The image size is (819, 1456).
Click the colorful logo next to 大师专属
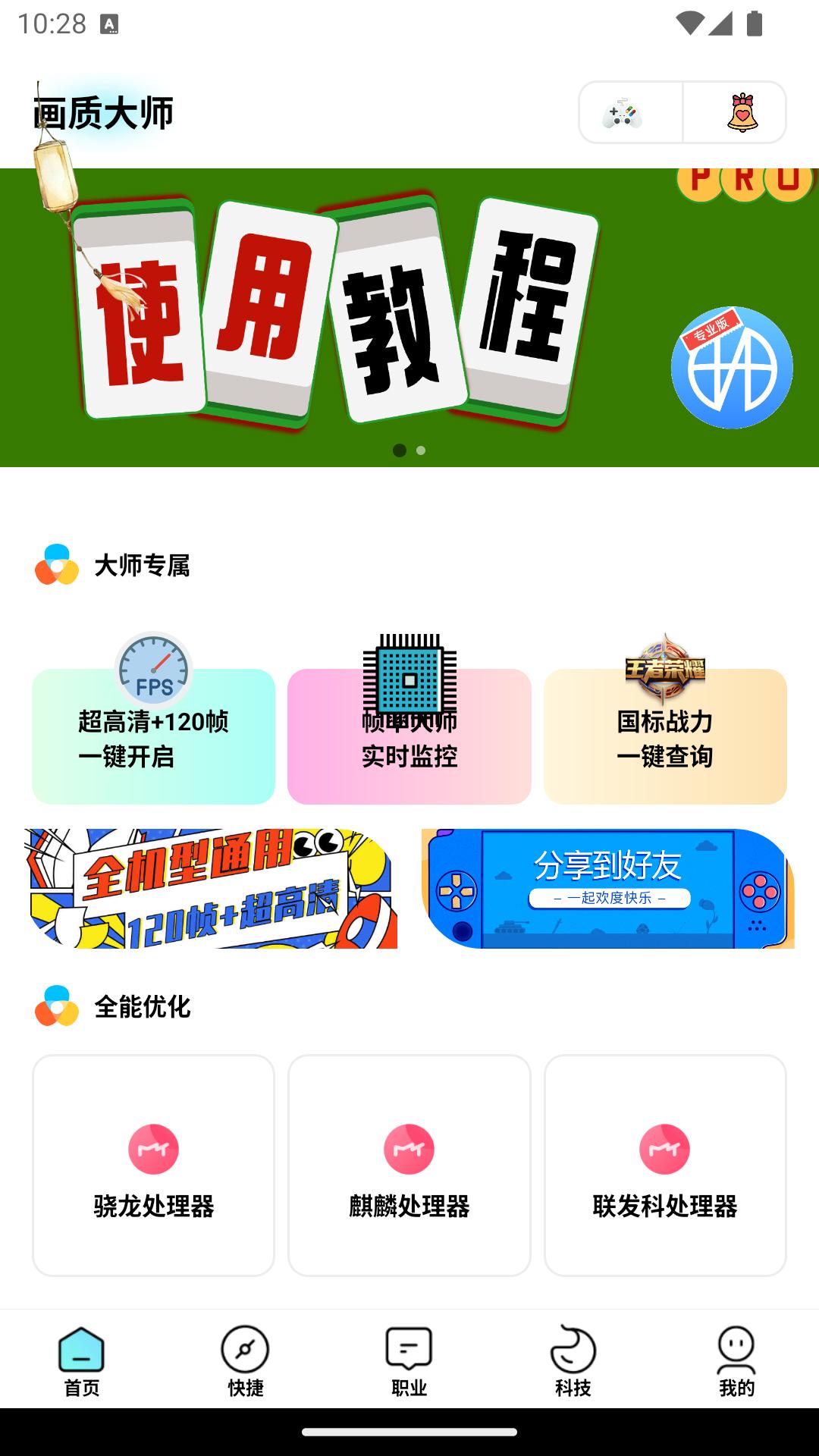[x=55, y=563]
